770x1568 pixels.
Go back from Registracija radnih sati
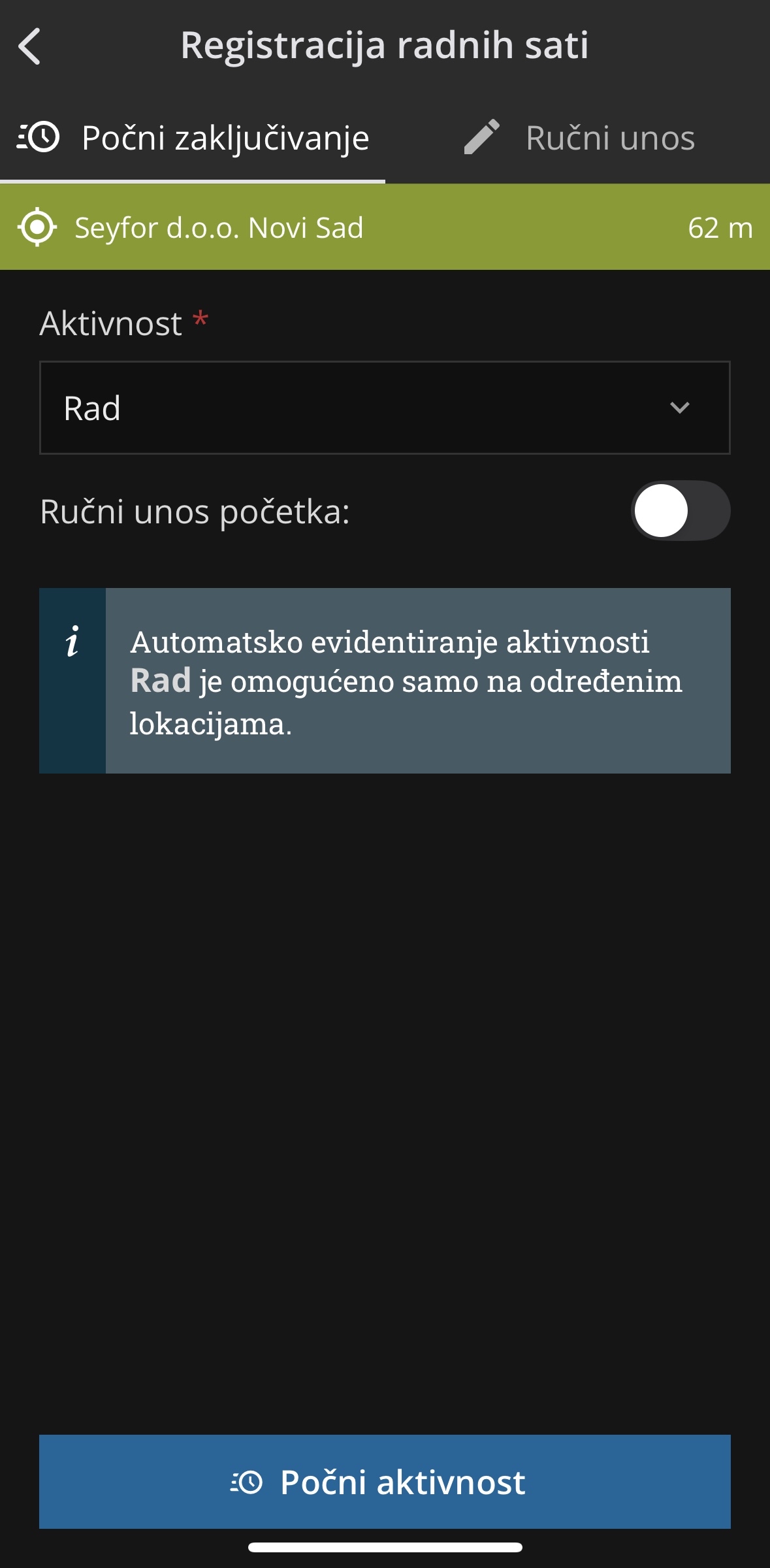(x=30, y=46)
